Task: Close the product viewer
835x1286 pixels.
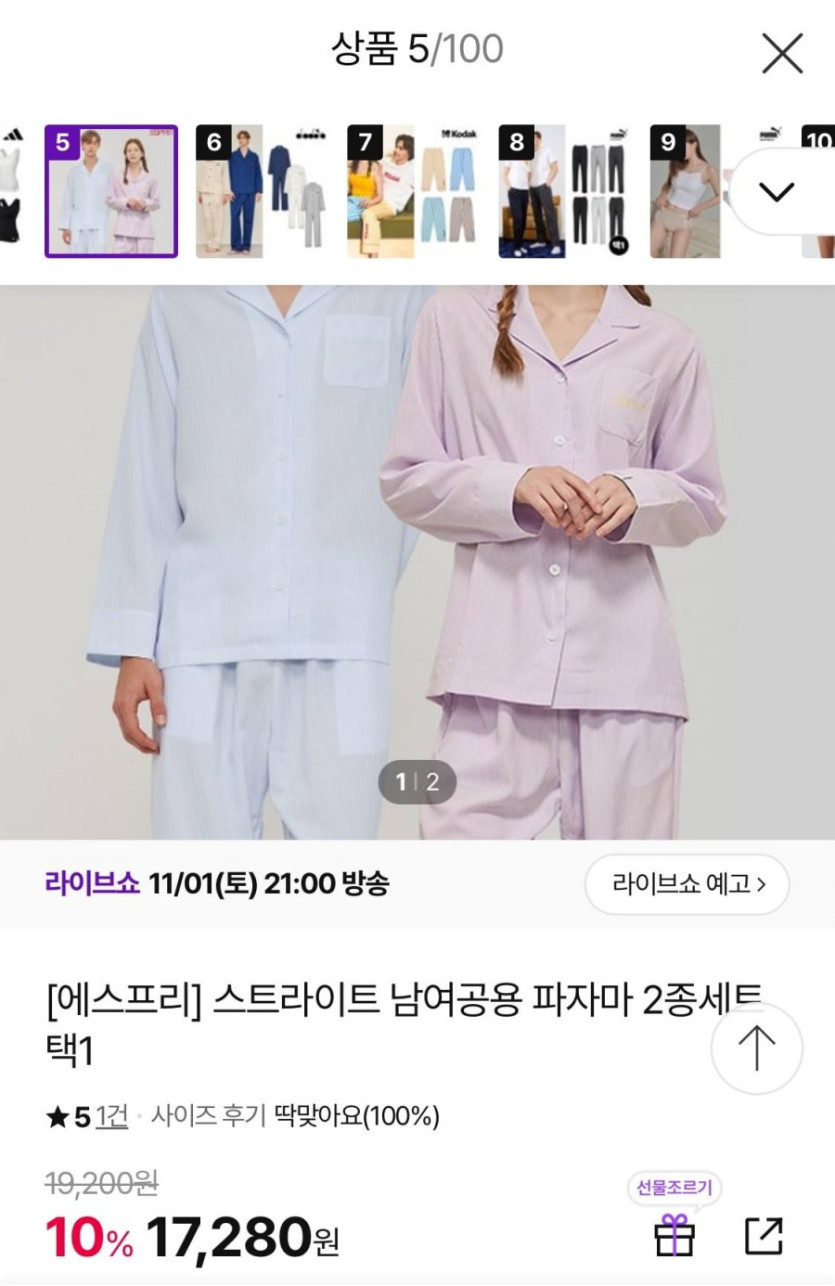Action: coord(782,53)
